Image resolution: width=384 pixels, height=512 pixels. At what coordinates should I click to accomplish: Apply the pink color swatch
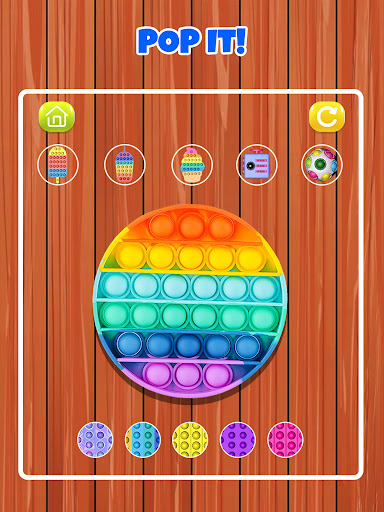285,440
